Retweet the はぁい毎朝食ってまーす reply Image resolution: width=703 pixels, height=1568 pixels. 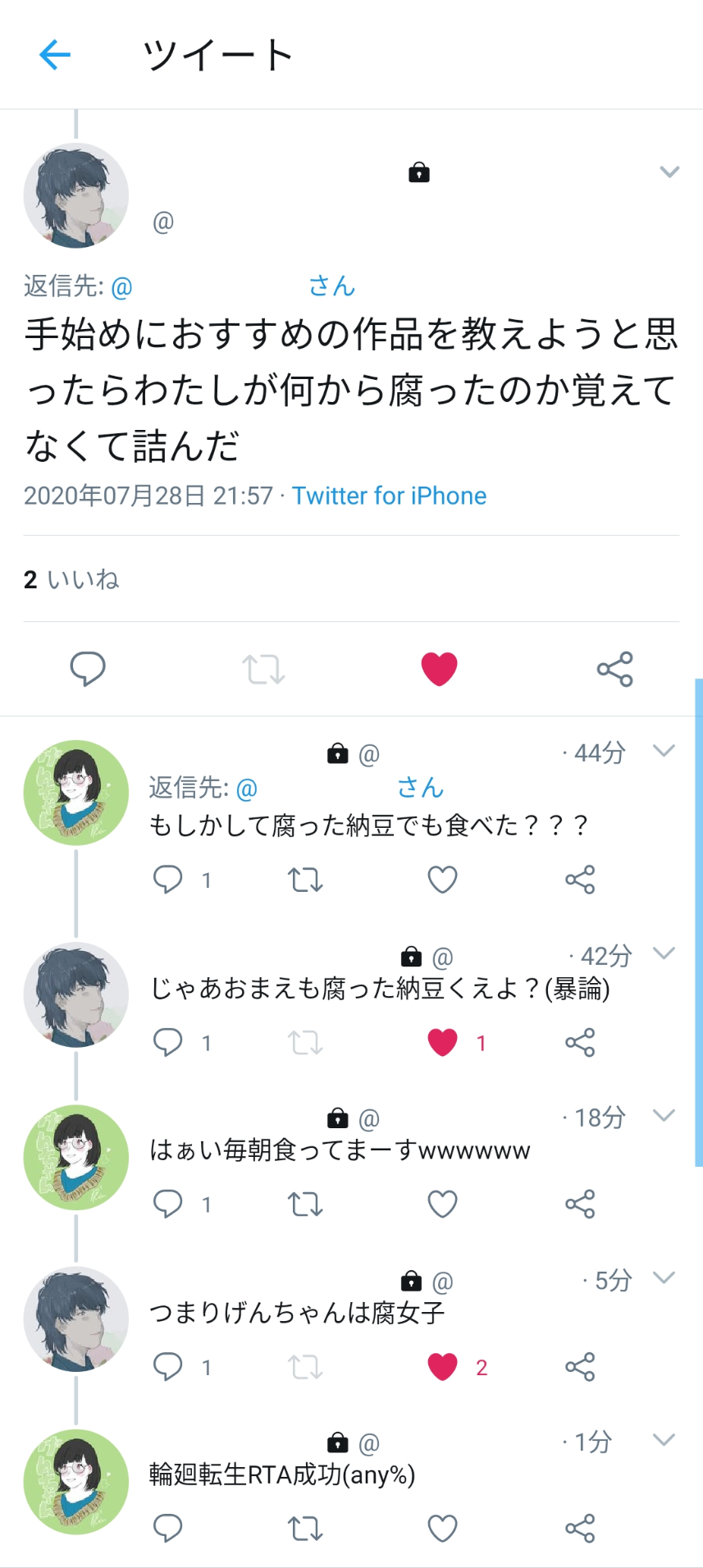coord(305,1205)
